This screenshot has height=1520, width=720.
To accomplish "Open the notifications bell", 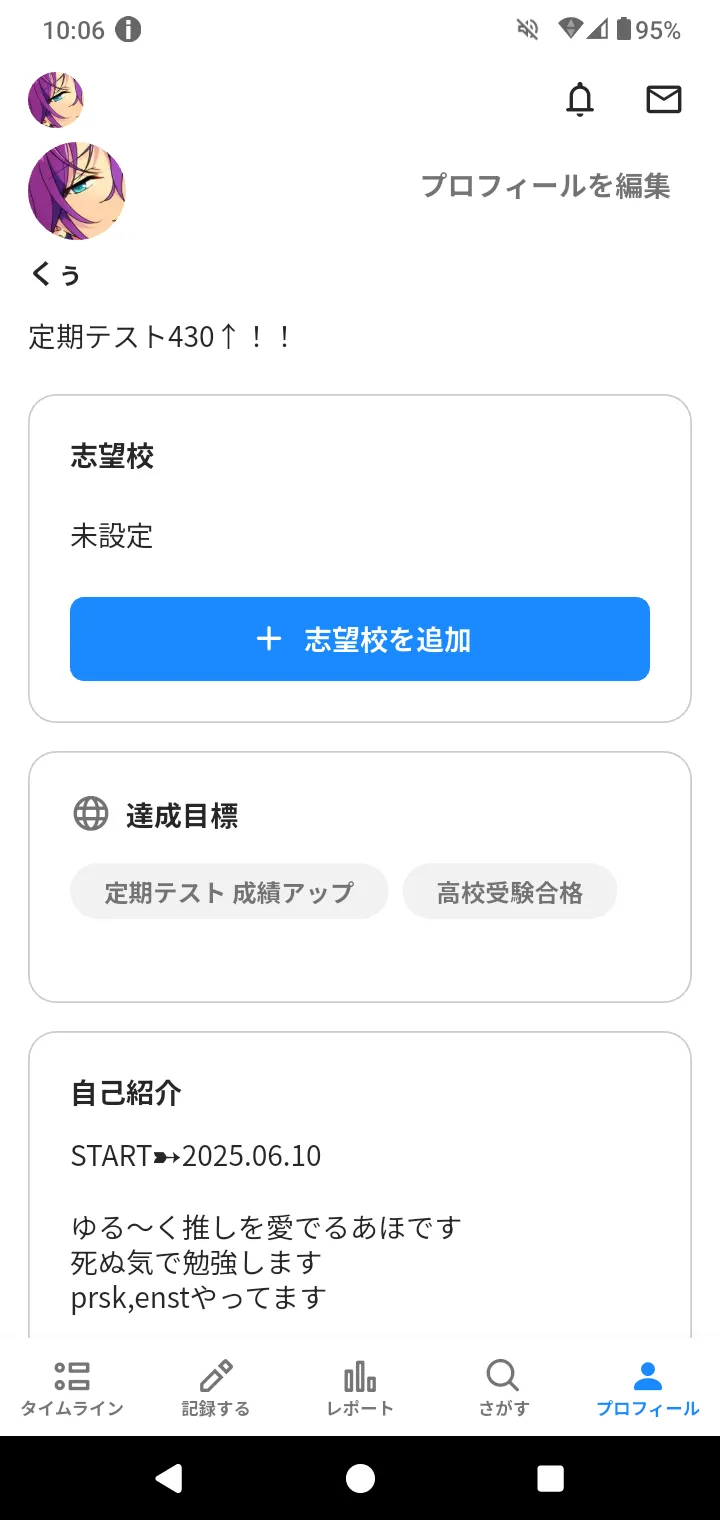I will (580, 100).
